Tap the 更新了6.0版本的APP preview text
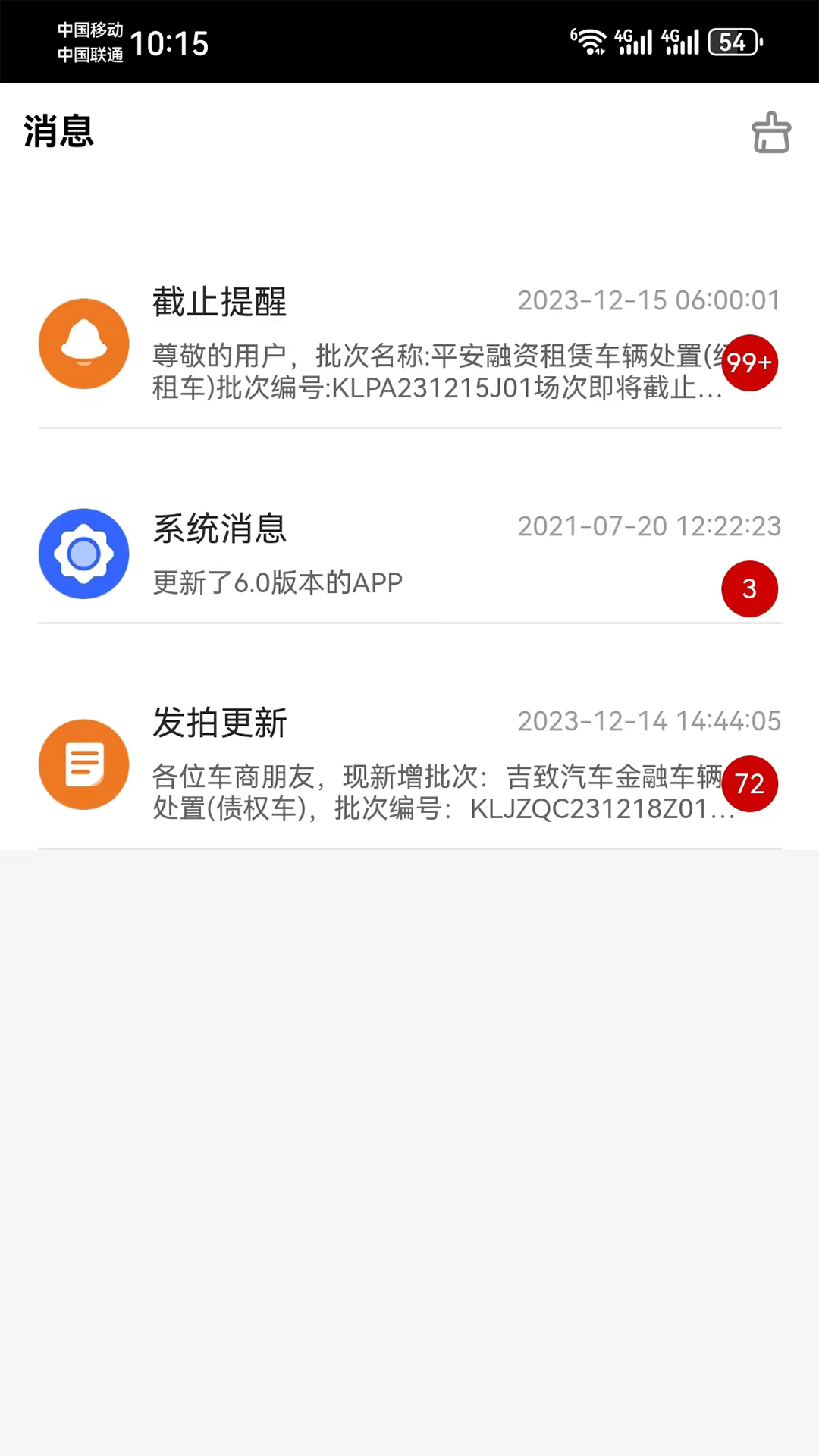The height and width of the screenshot is (1456, 819). (x=277, y=582)
